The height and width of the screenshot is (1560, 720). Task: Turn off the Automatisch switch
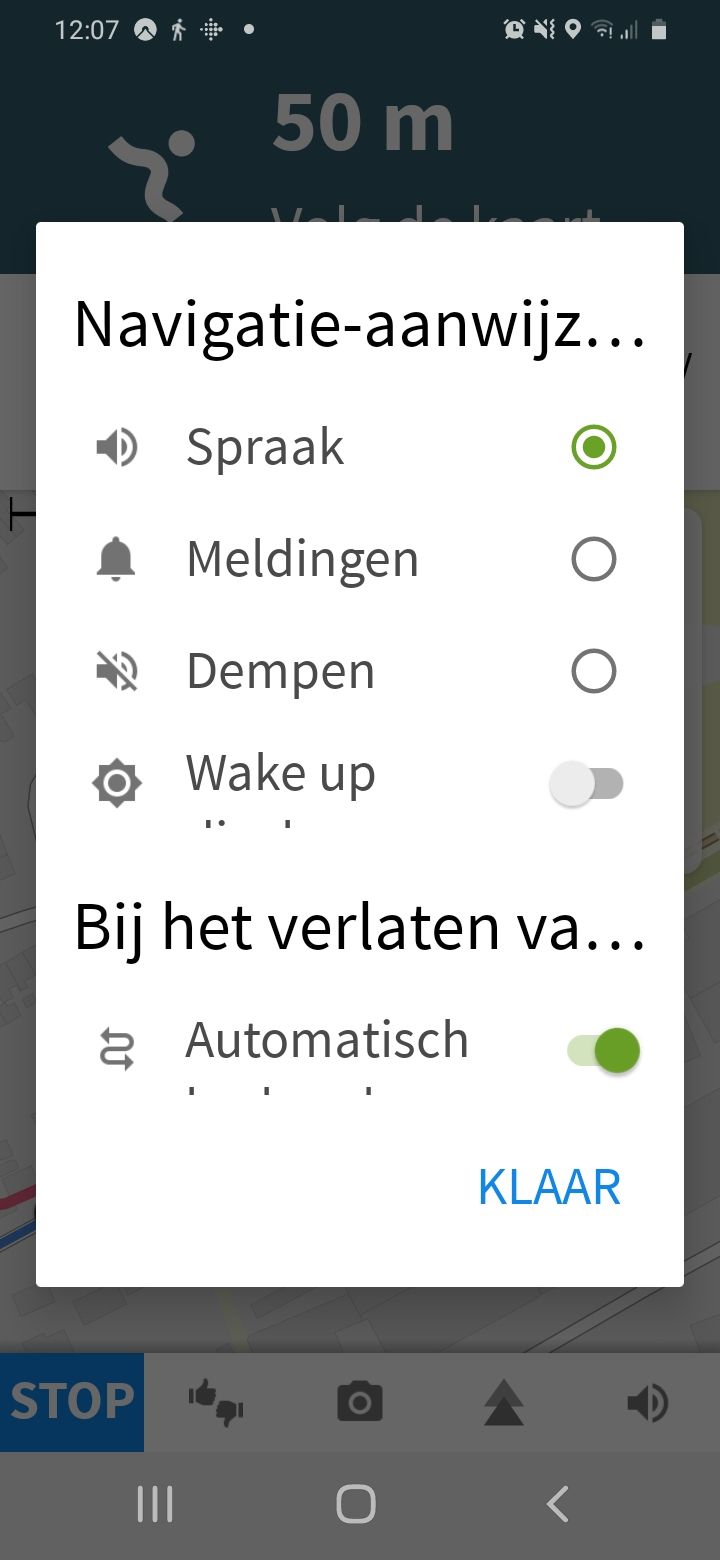coord(603,1051)
